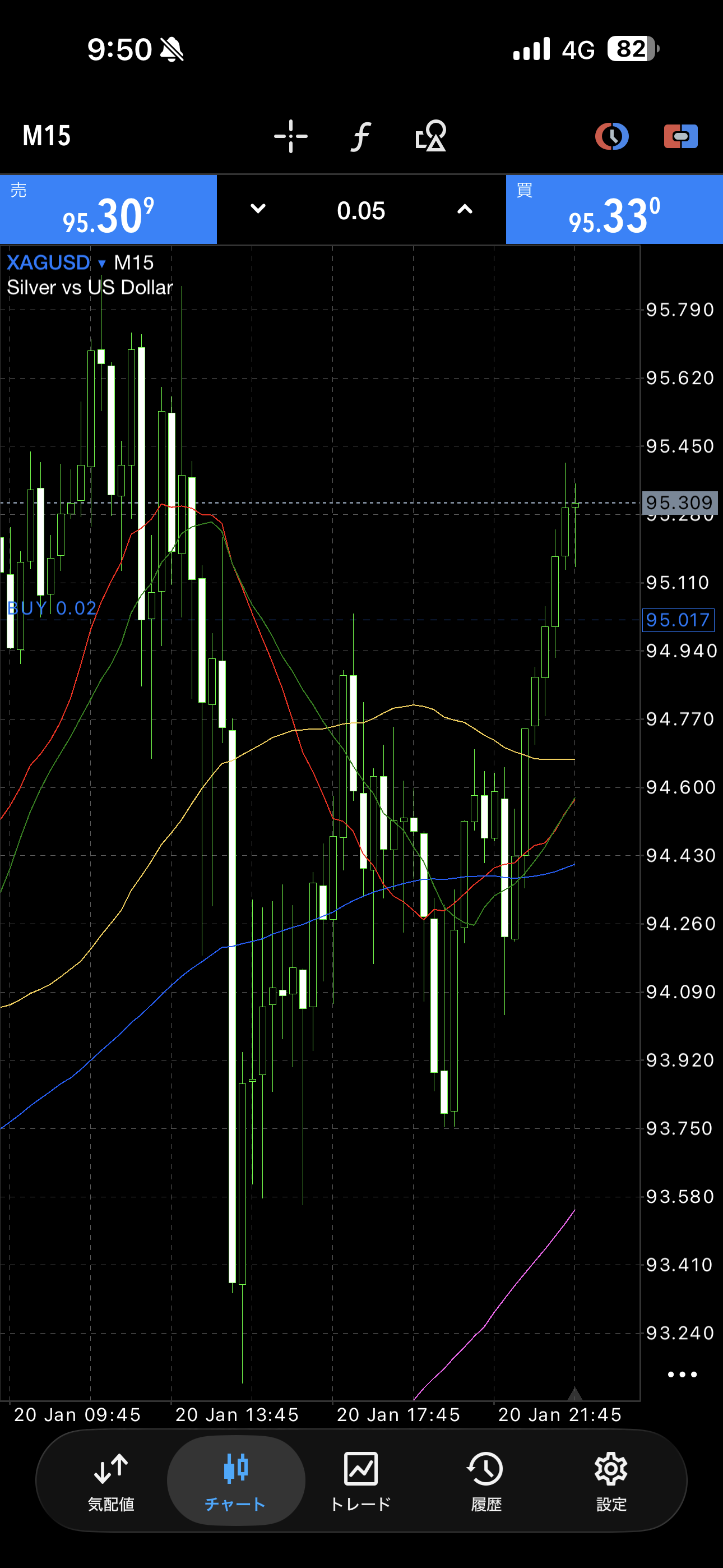Change the M15 timeframe selector
The width and height of the screenshot is (723, 1568).
pyautogui.click(x=47, y=136)
